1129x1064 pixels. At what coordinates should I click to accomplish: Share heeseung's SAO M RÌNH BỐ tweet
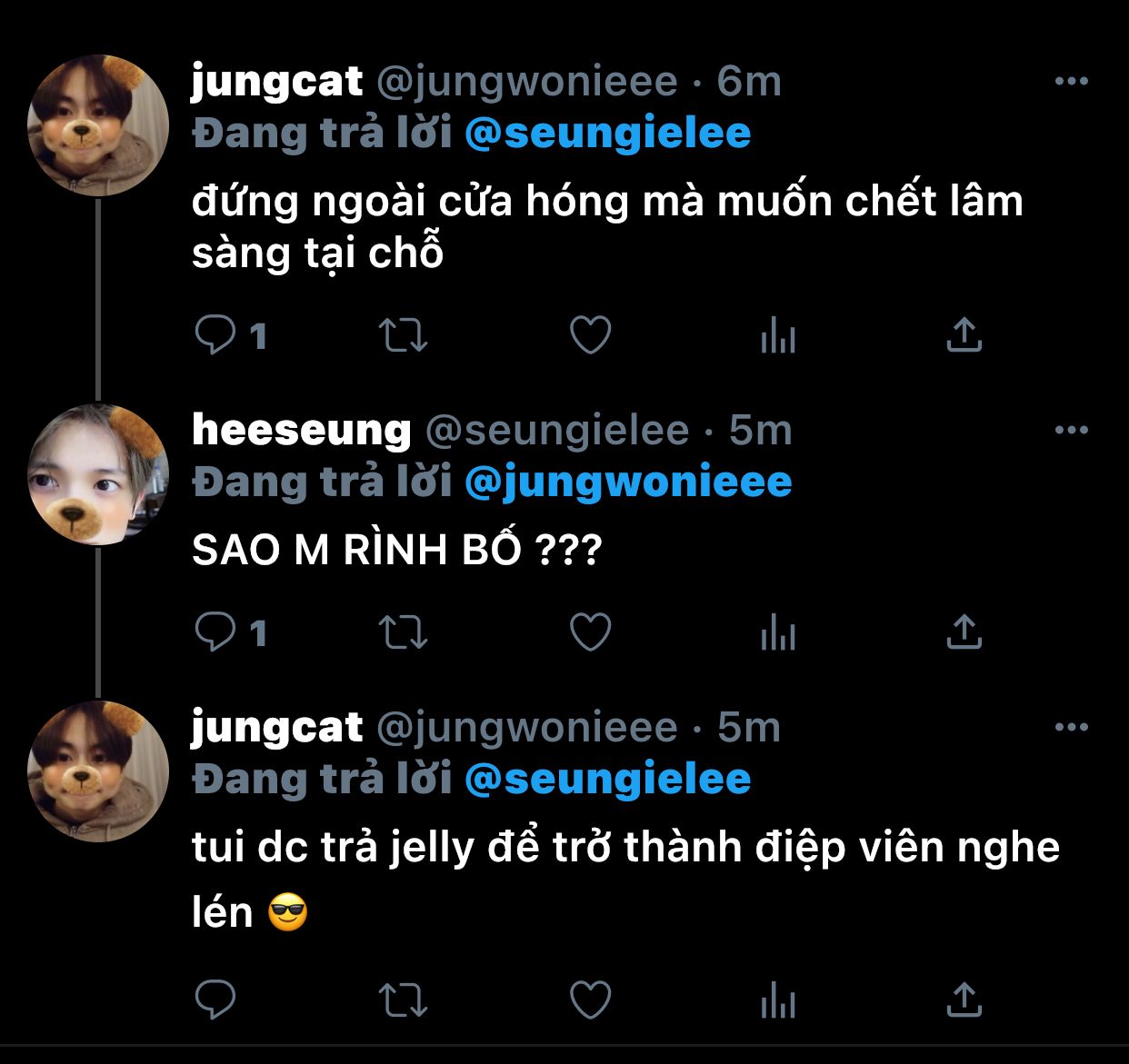964,631
